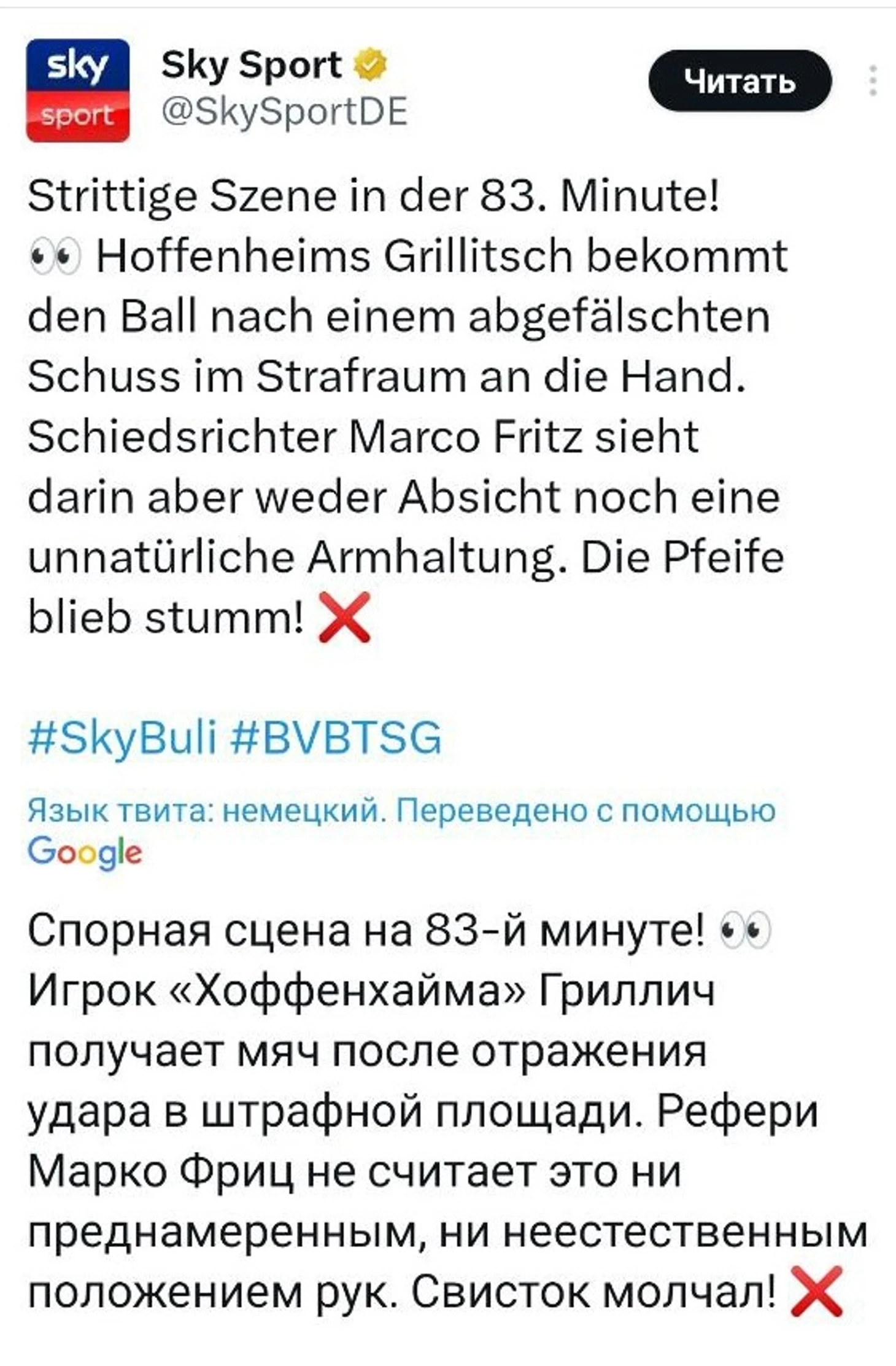Open the #BVBTSG hashtag
The image size is (896, 1366).
coord(336,737)
